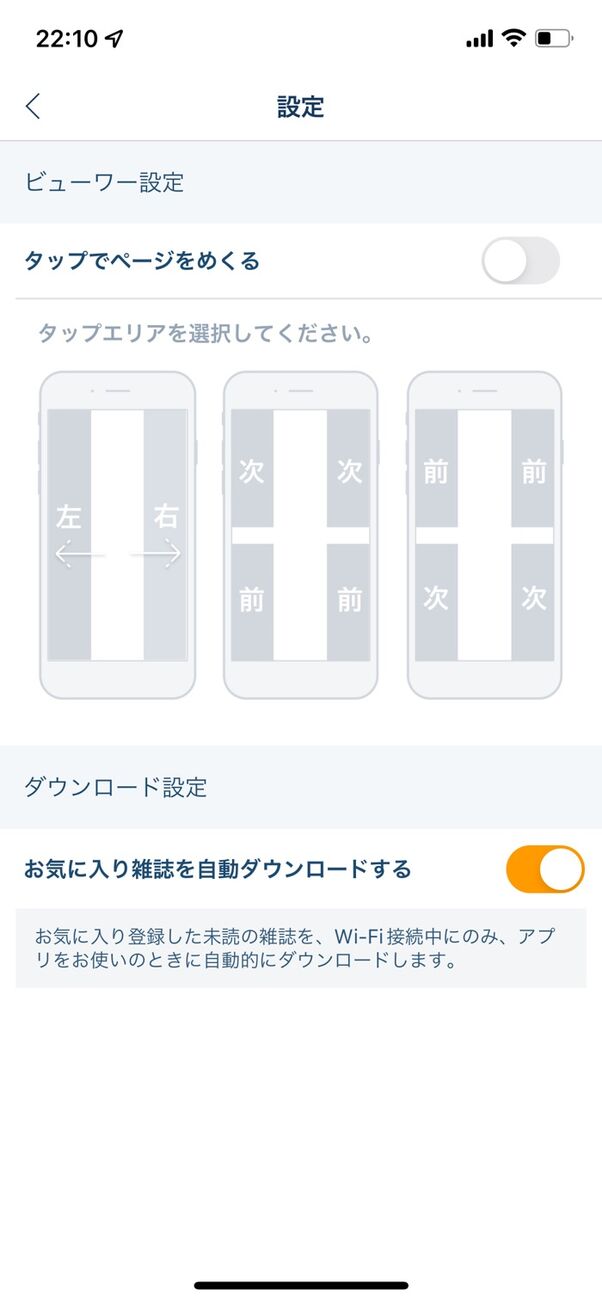The width and height of the screenshot is (602, 1302).
Task: Choose tap layout with 前 on top
Action: [x=484, y=535]
